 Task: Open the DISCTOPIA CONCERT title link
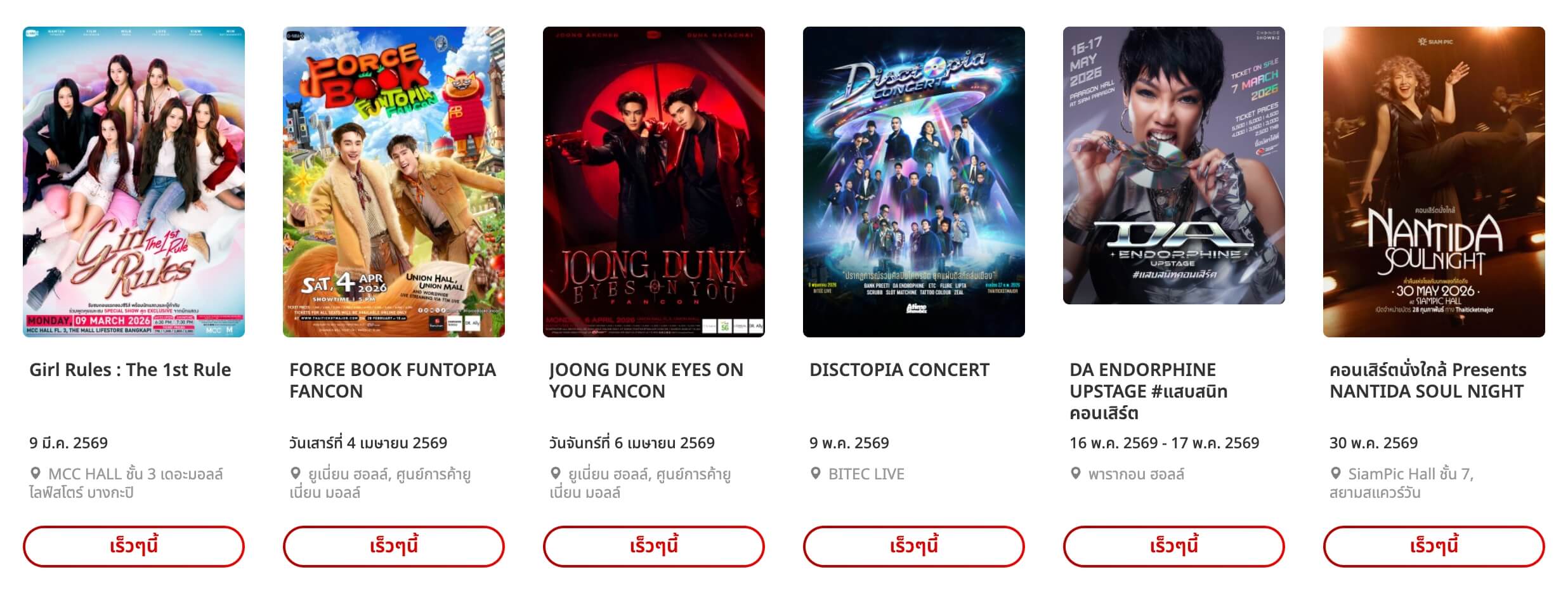(x=899, y=370)
